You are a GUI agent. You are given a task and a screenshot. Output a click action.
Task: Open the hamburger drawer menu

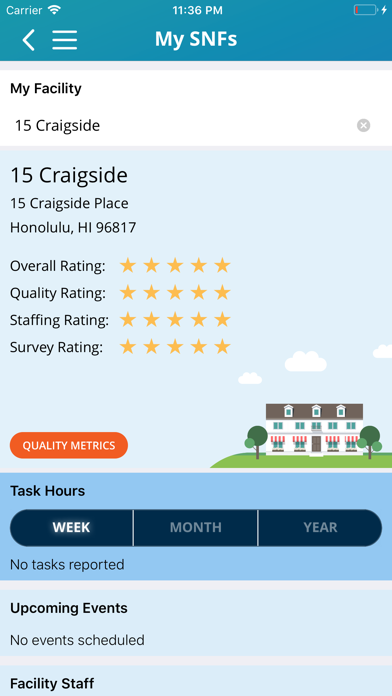coord(65,40)
